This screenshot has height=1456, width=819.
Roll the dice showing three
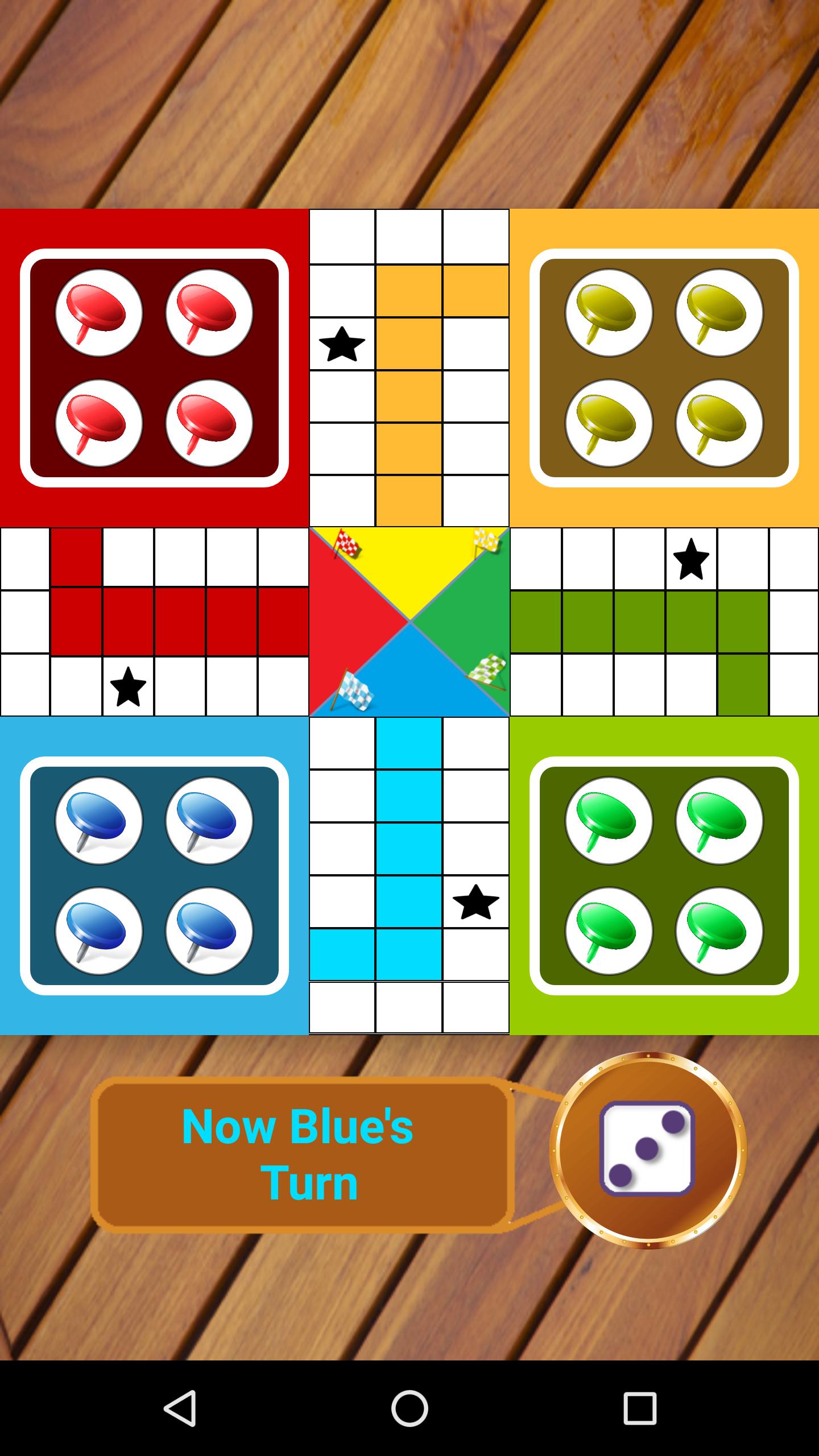click(x=647, y=1149)
